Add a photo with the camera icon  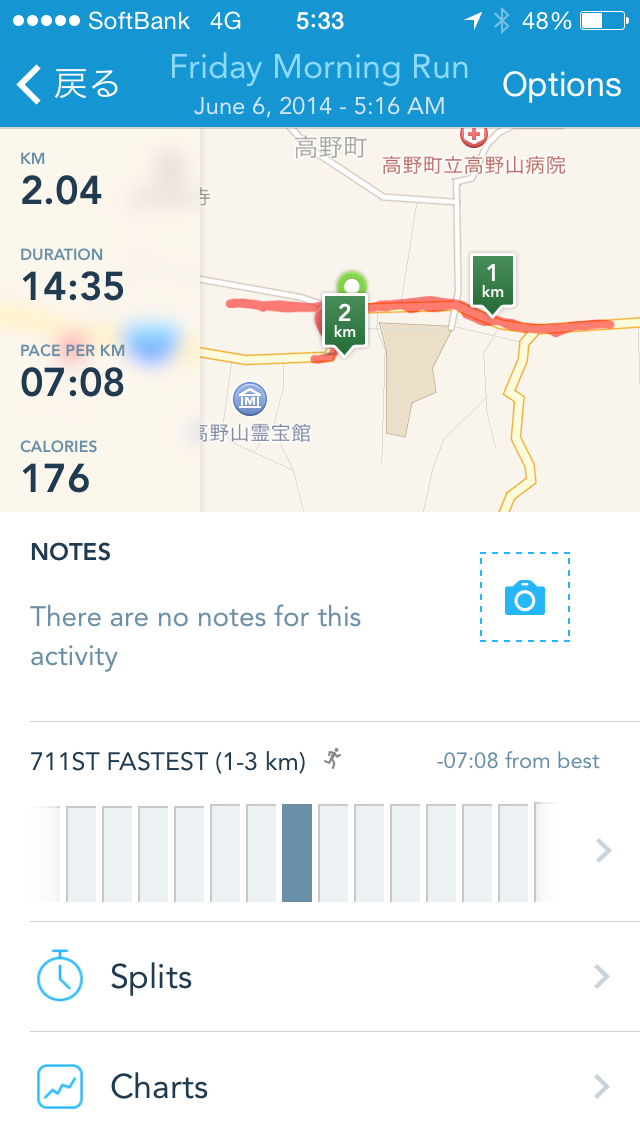tap(524, 598)
